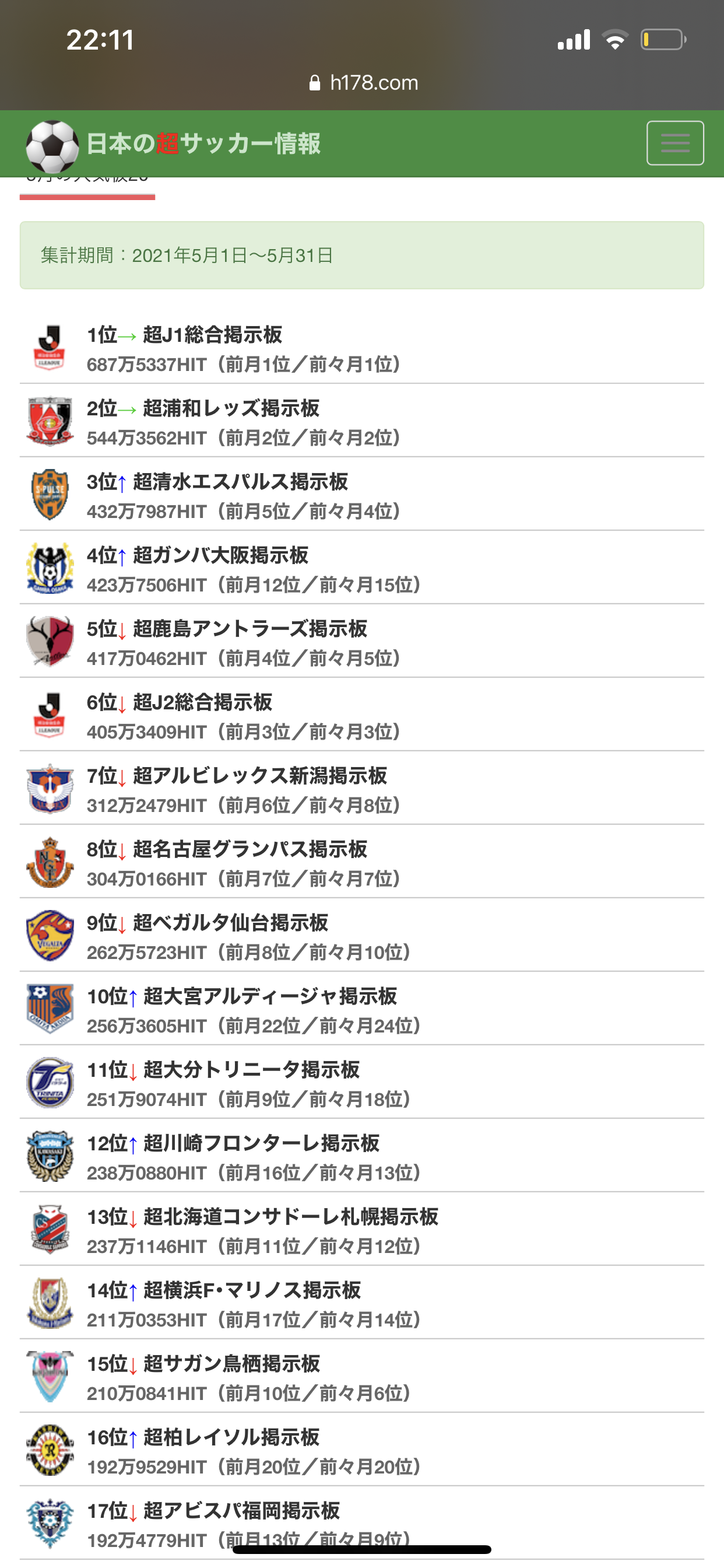Select the 超ベガルタ仙台掲示板 row
This screenshot has width=724, height=1568.
coord(230,923)
